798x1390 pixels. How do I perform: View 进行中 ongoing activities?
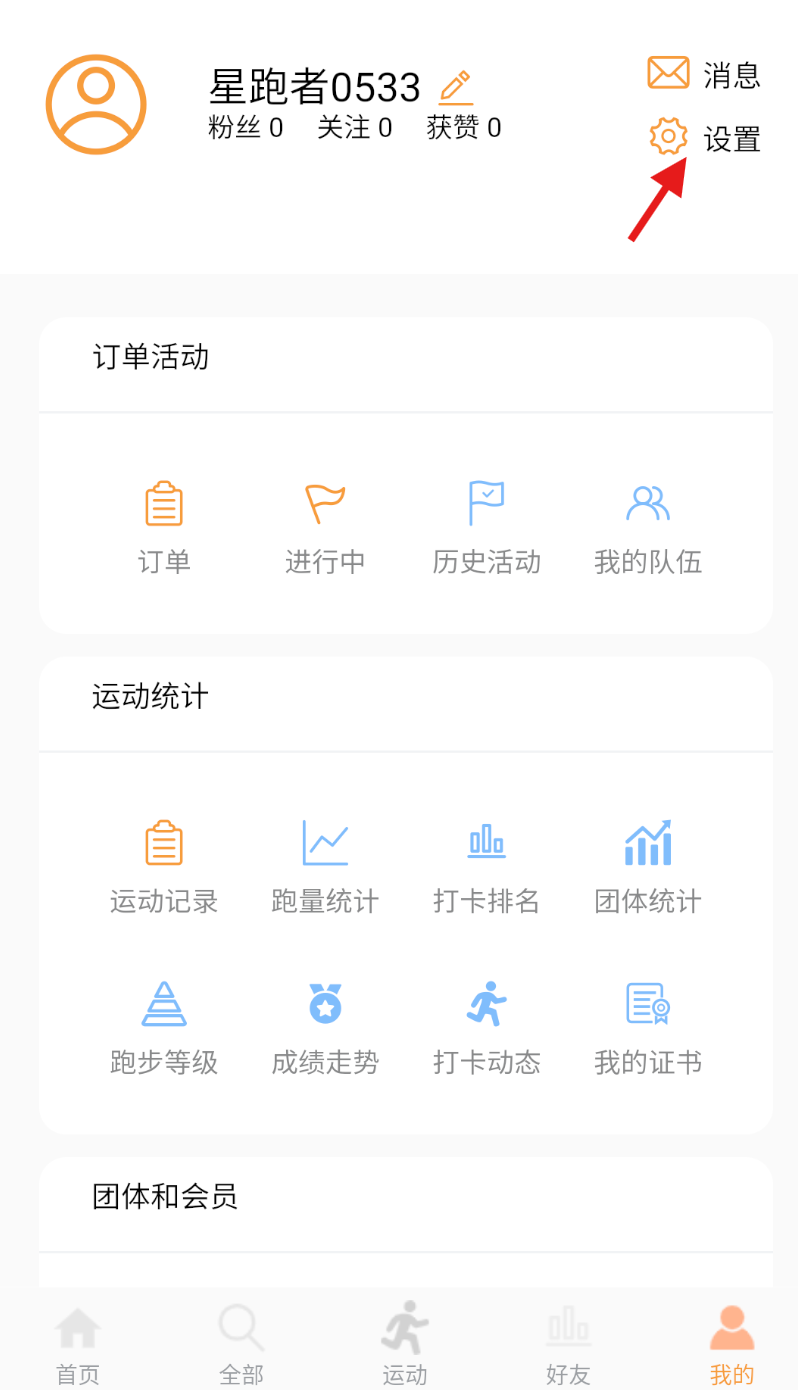coord(325,526)
